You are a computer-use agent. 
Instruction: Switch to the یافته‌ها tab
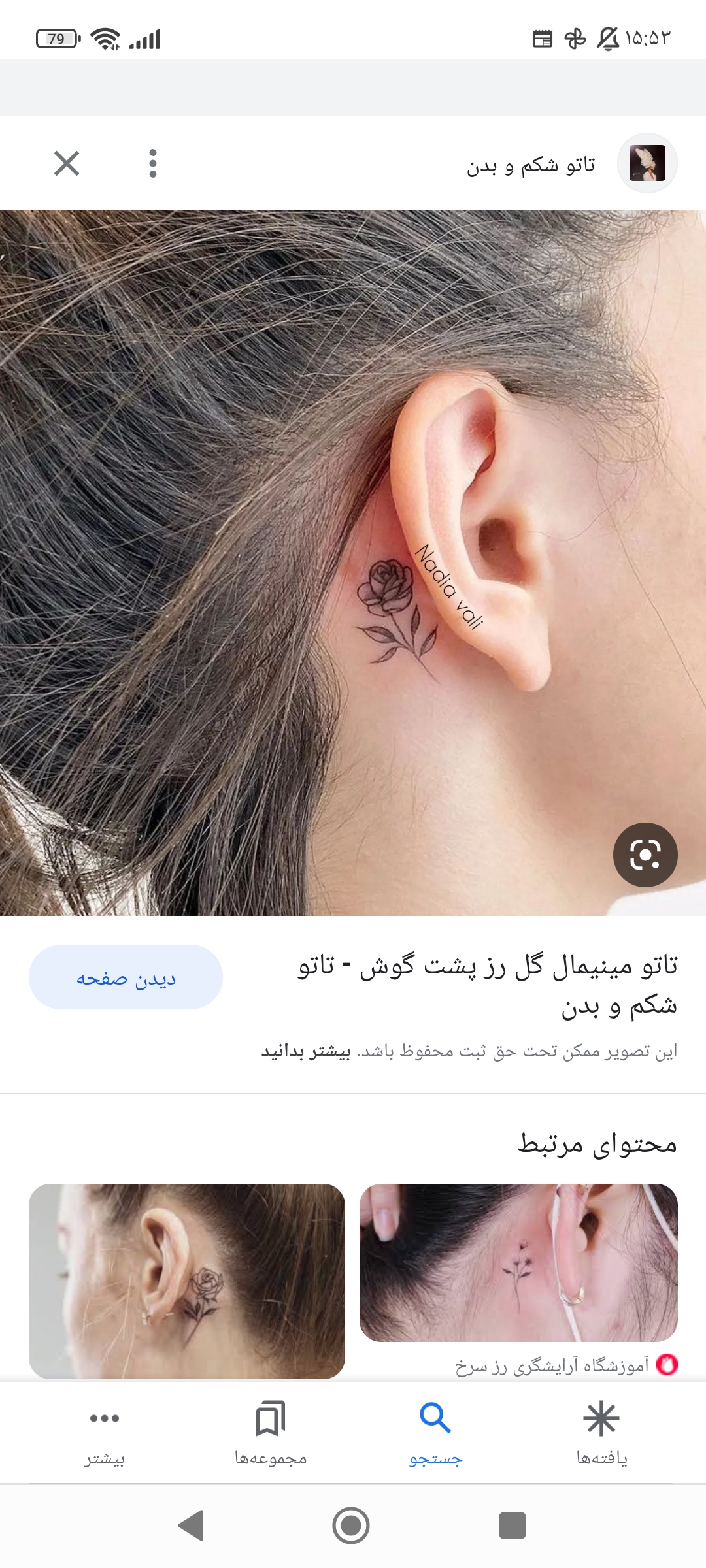click(x=601, y=1432)
